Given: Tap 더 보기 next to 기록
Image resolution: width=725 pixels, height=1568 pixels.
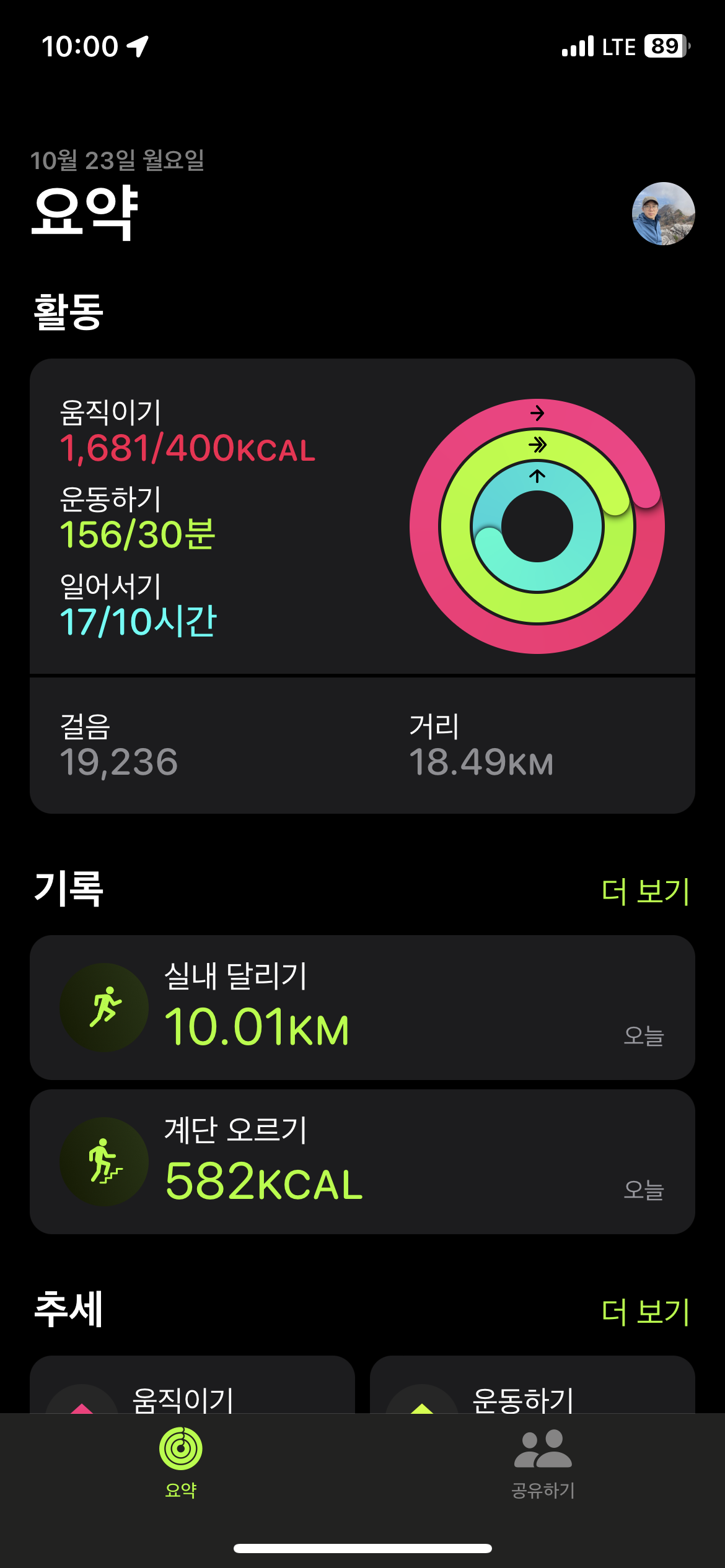Looking at the screenshot, I should tap(645, 892).
